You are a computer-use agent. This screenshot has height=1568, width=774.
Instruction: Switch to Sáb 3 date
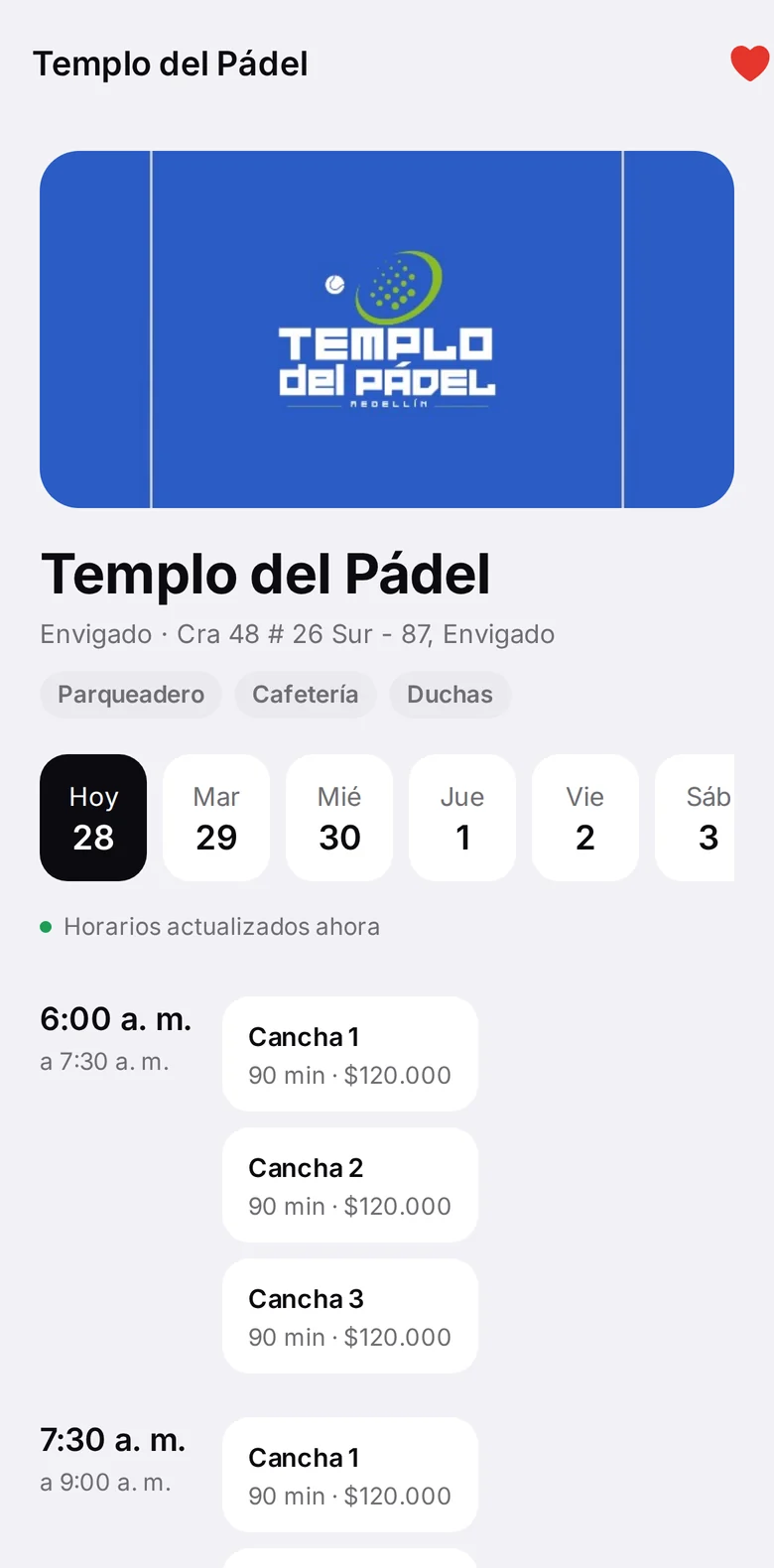[x=697, y=818]
